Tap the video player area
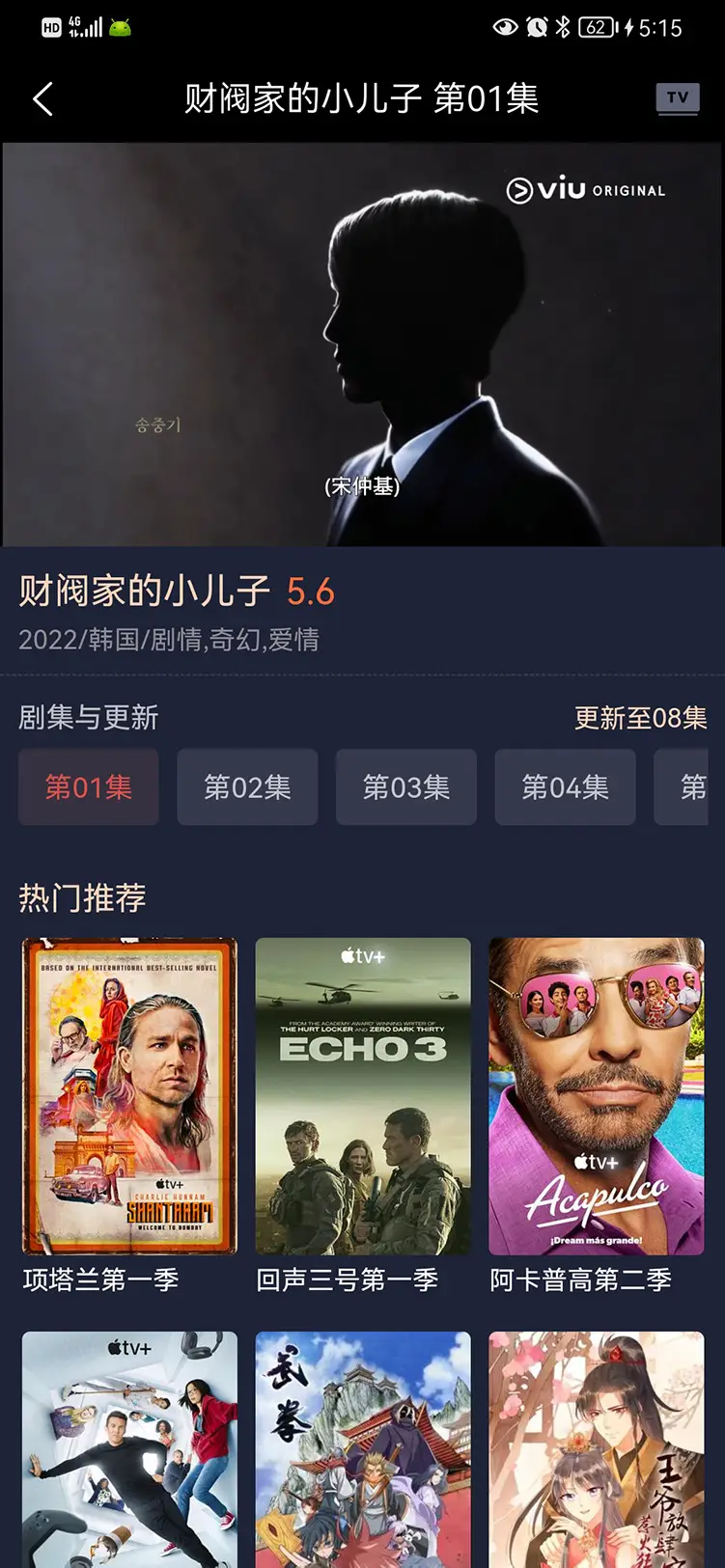Screen dimensions: 725x1568 362,344
